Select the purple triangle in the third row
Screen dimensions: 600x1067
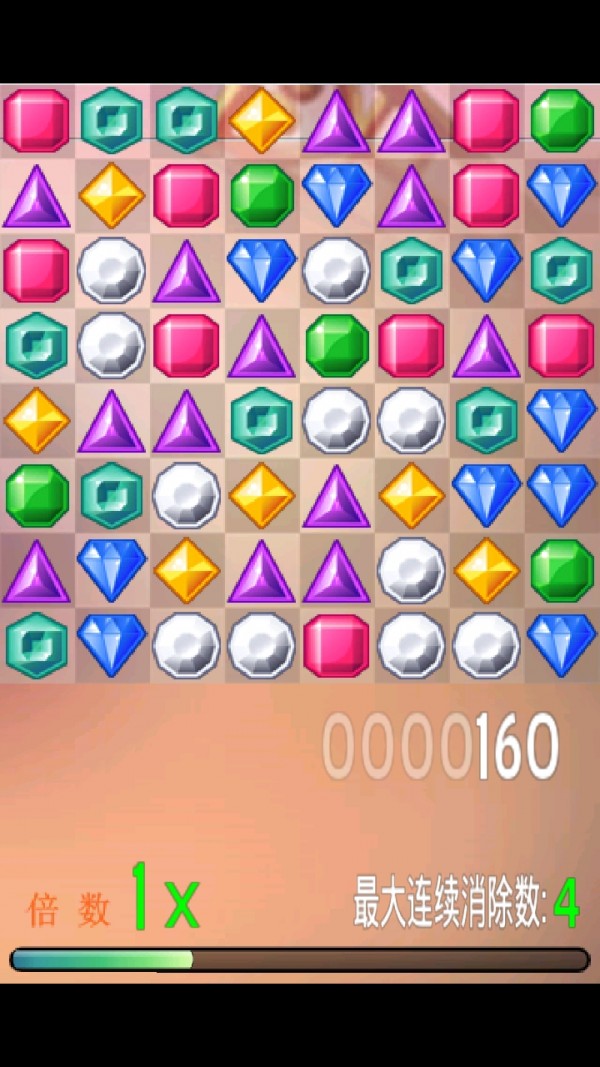(187, 272)
